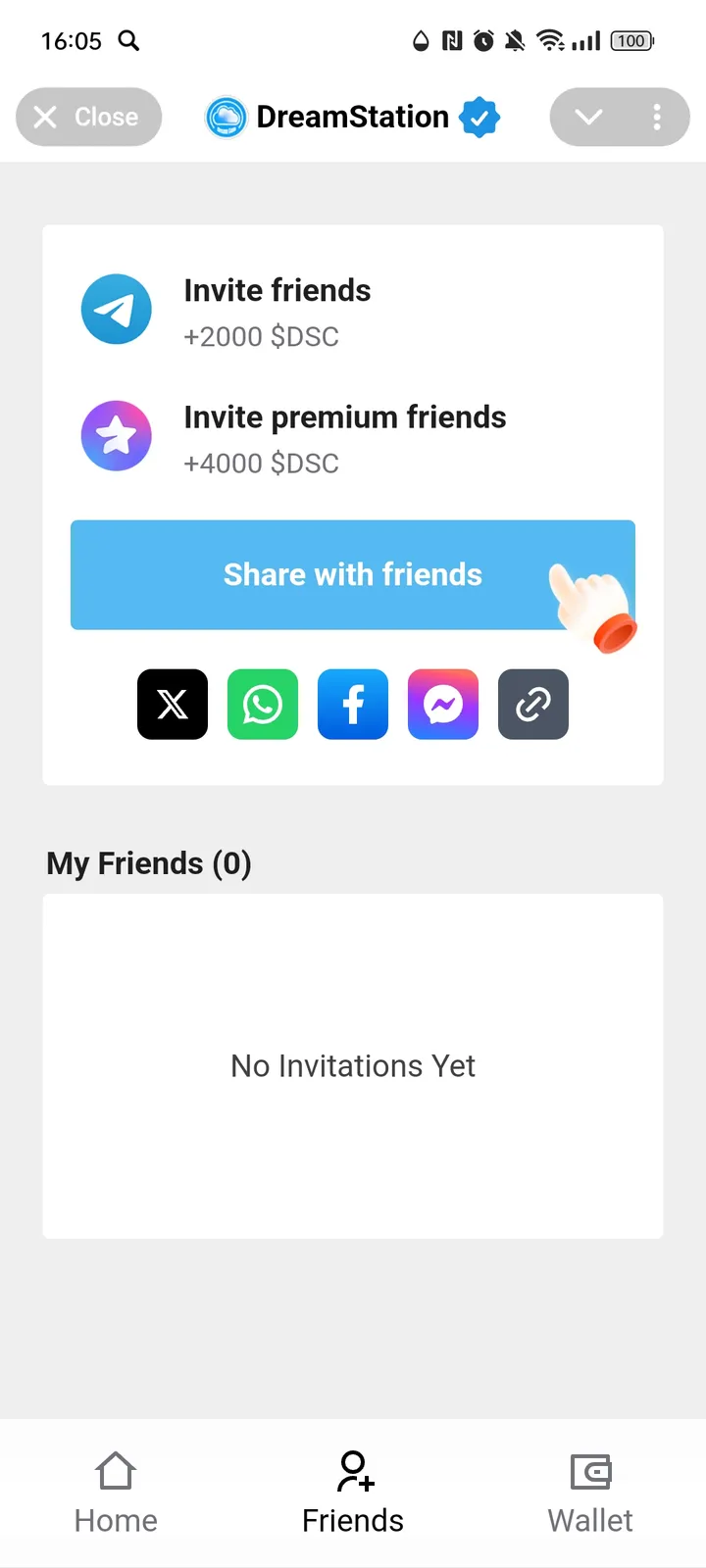Open search from the status bar
The height and width of the screenshot is (1568, 706).
click(128, 41)
